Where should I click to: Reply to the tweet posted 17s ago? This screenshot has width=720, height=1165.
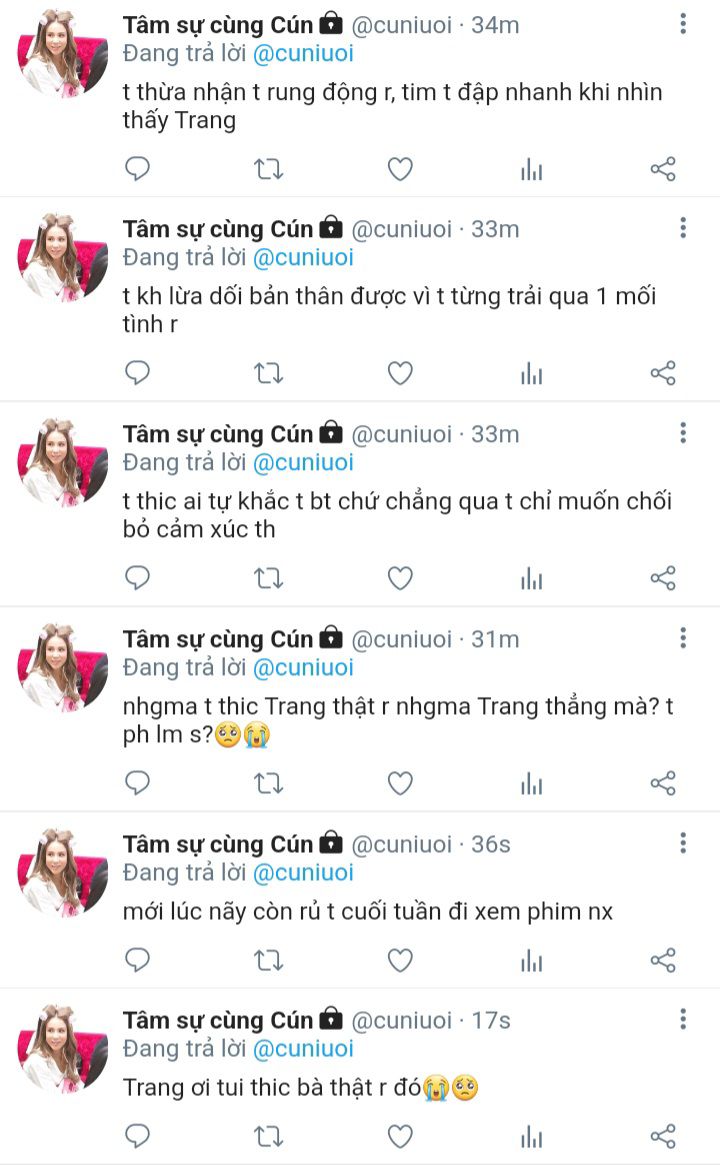click(137, 1136)
